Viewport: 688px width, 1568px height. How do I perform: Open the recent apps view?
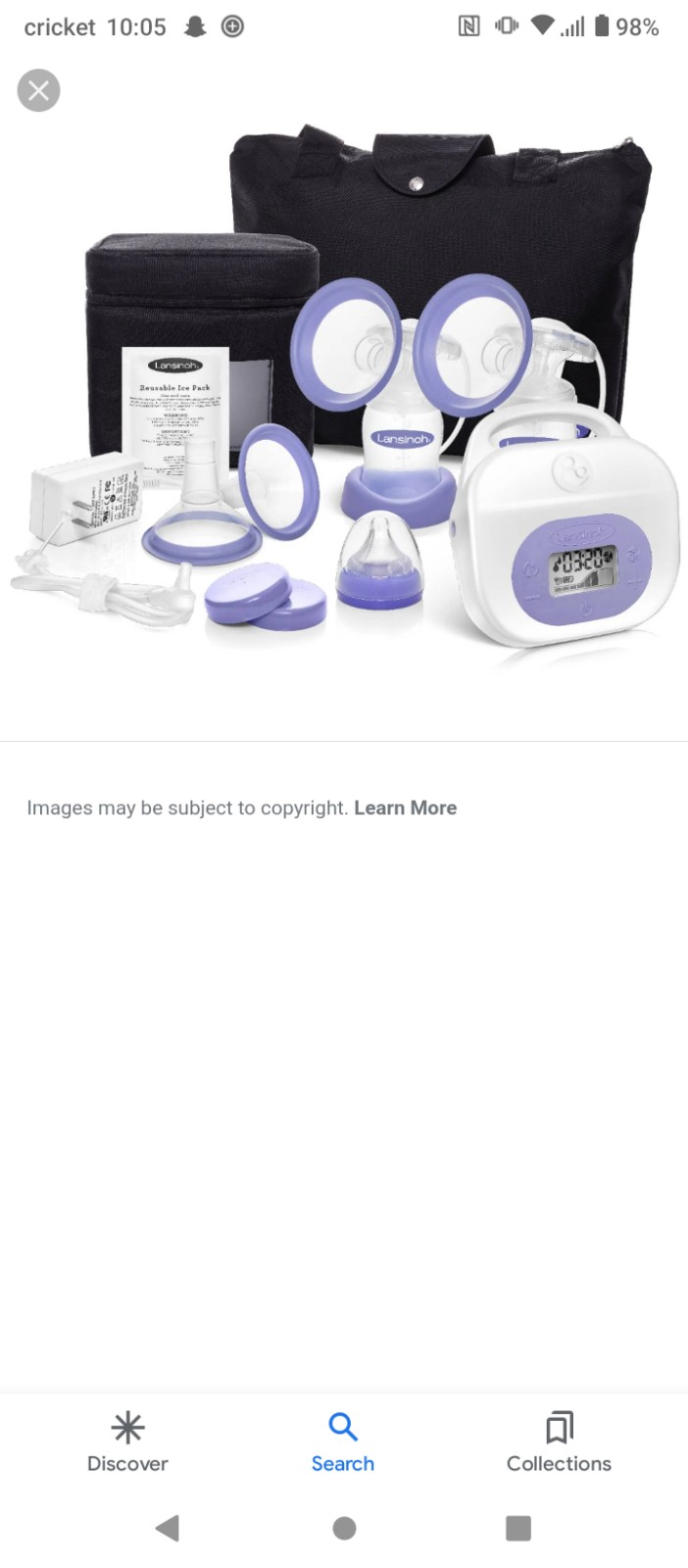(518, 1528)
